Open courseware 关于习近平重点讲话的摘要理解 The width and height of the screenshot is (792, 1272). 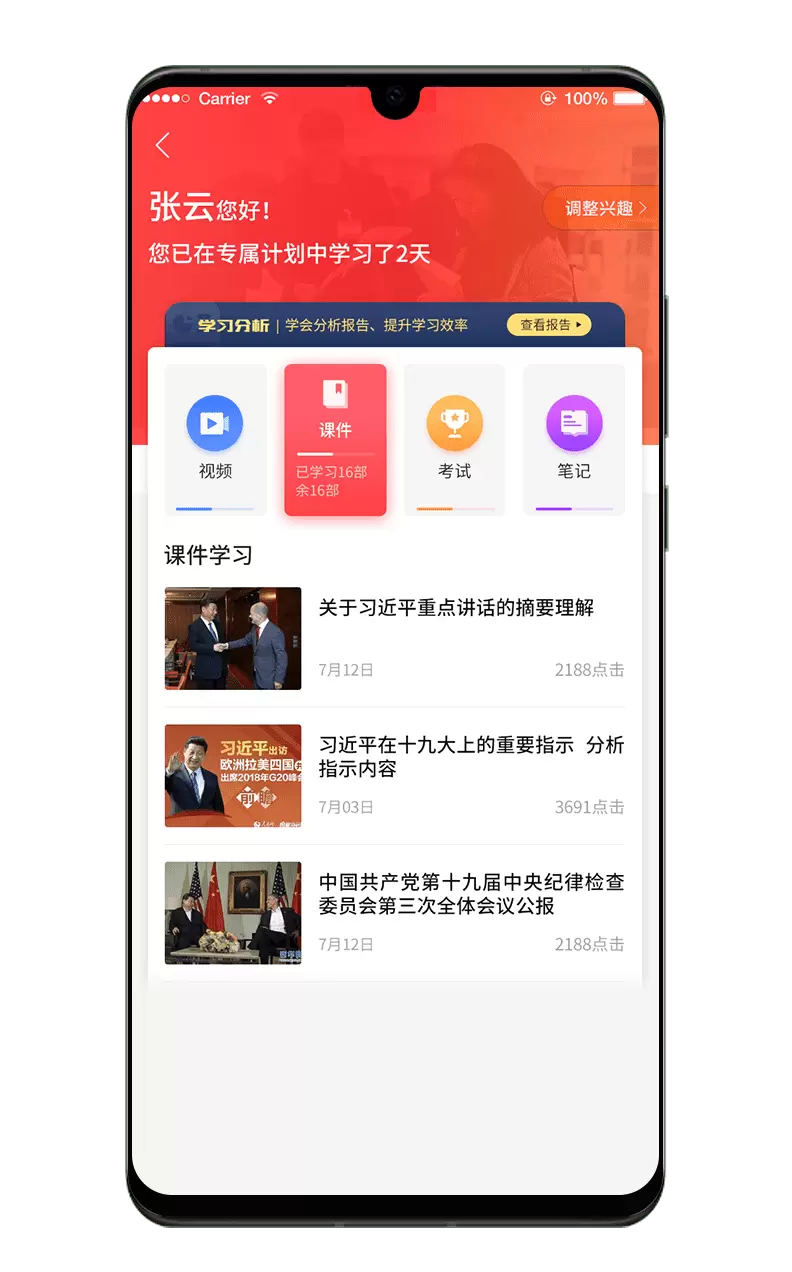click(x=456, y=608)
